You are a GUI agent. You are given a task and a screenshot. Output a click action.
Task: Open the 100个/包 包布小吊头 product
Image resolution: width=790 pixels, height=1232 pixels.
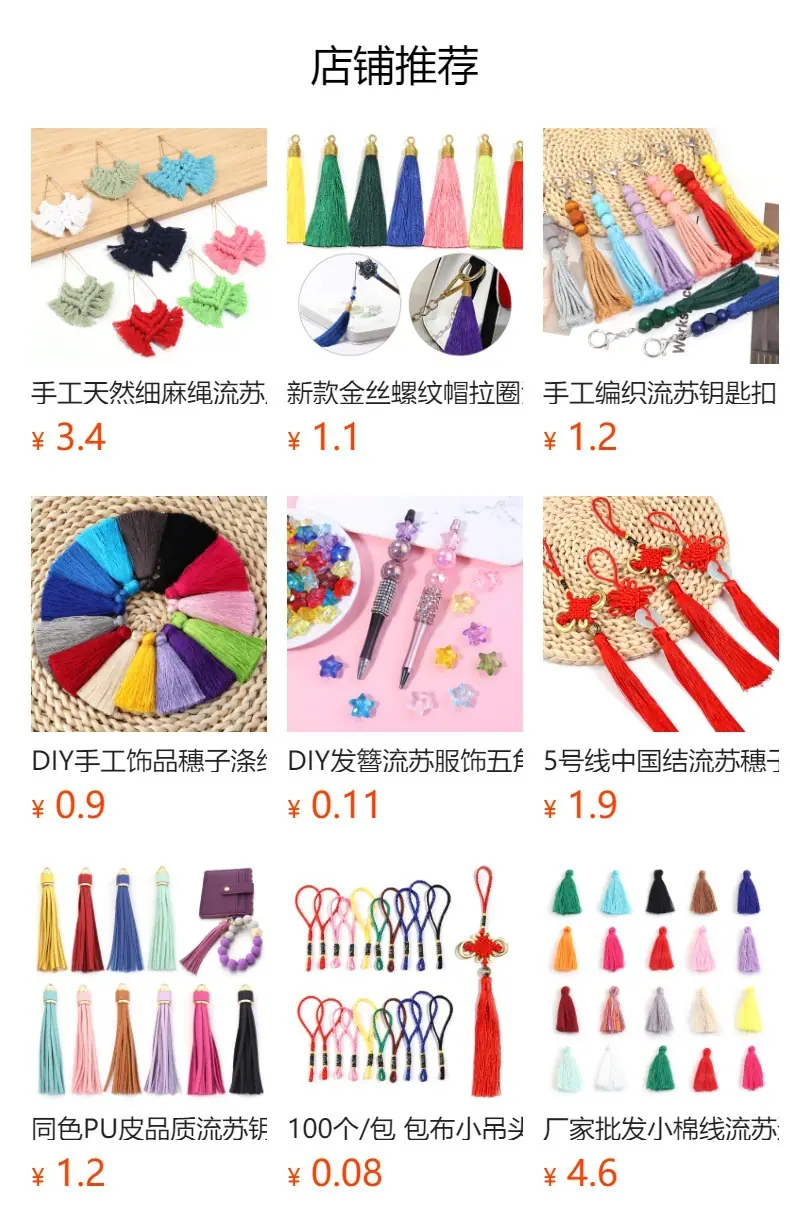click(x=405, y=1028)
